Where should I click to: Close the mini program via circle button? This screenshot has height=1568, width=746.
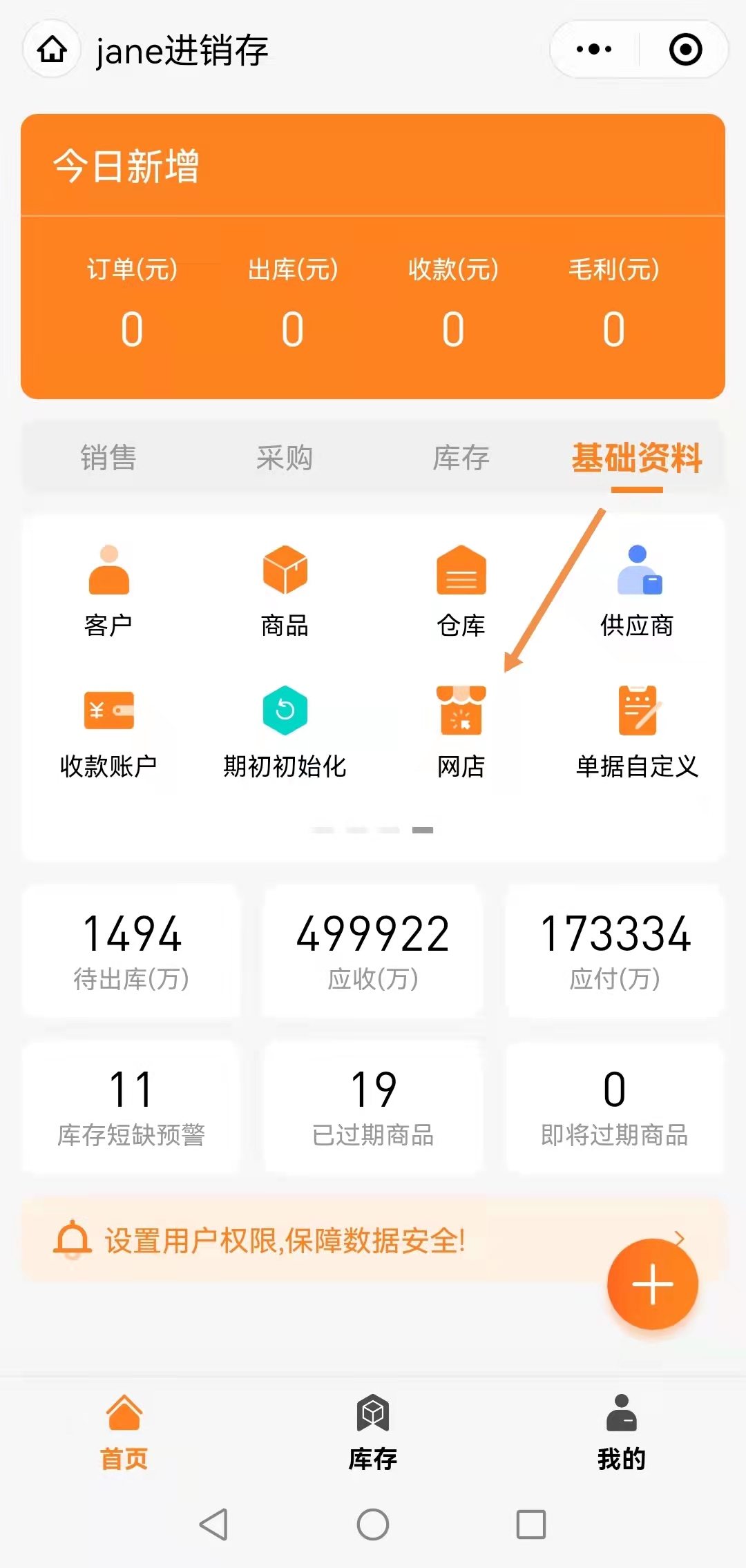[x=685, y=50]
